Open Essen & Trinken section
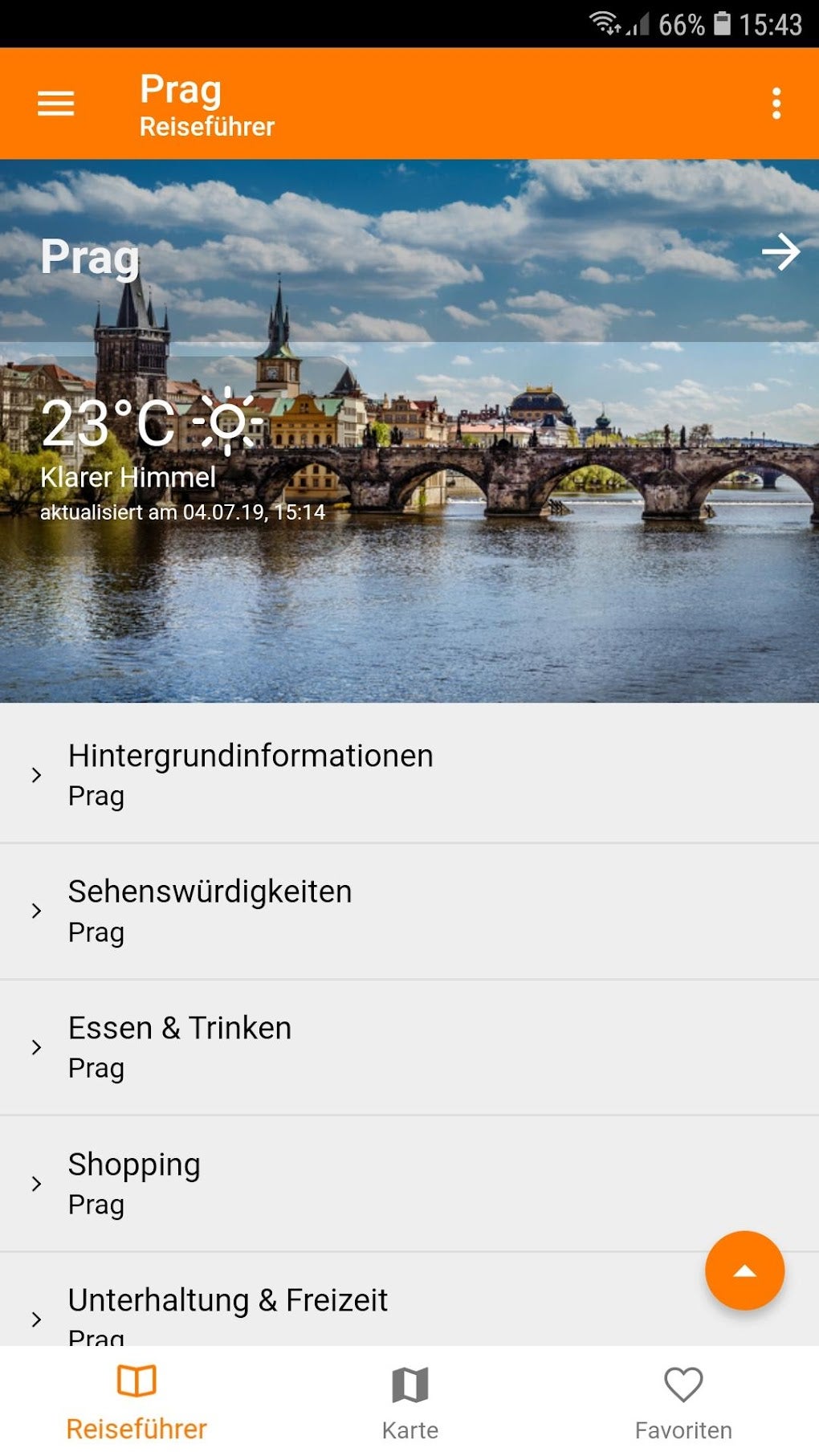Image resolution: width=819 pixels, height=1456 pixels. (180, 1046)
